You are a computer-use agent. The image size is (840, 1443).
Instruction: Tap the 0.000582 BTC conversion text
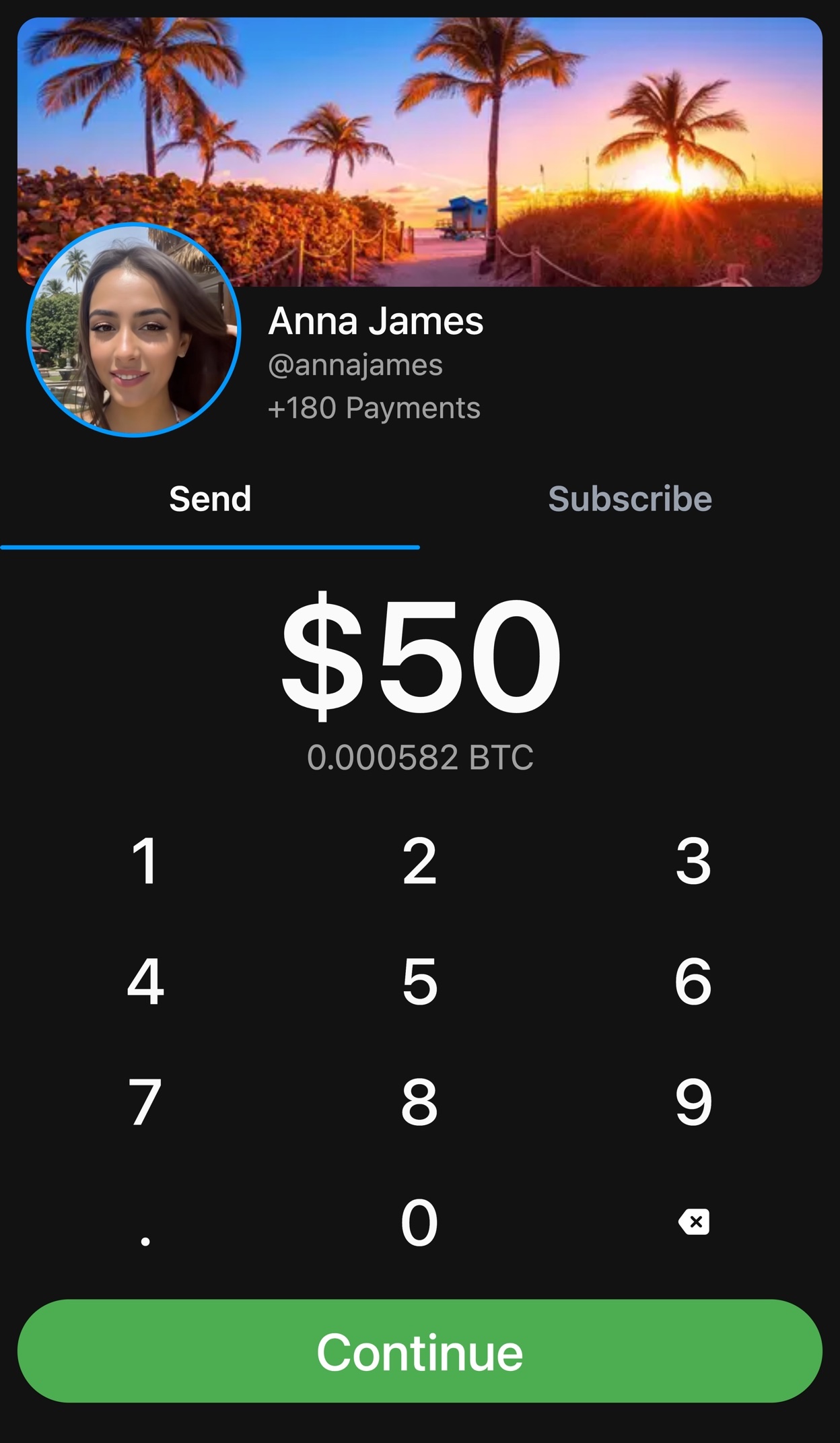(x=420, y=757)
